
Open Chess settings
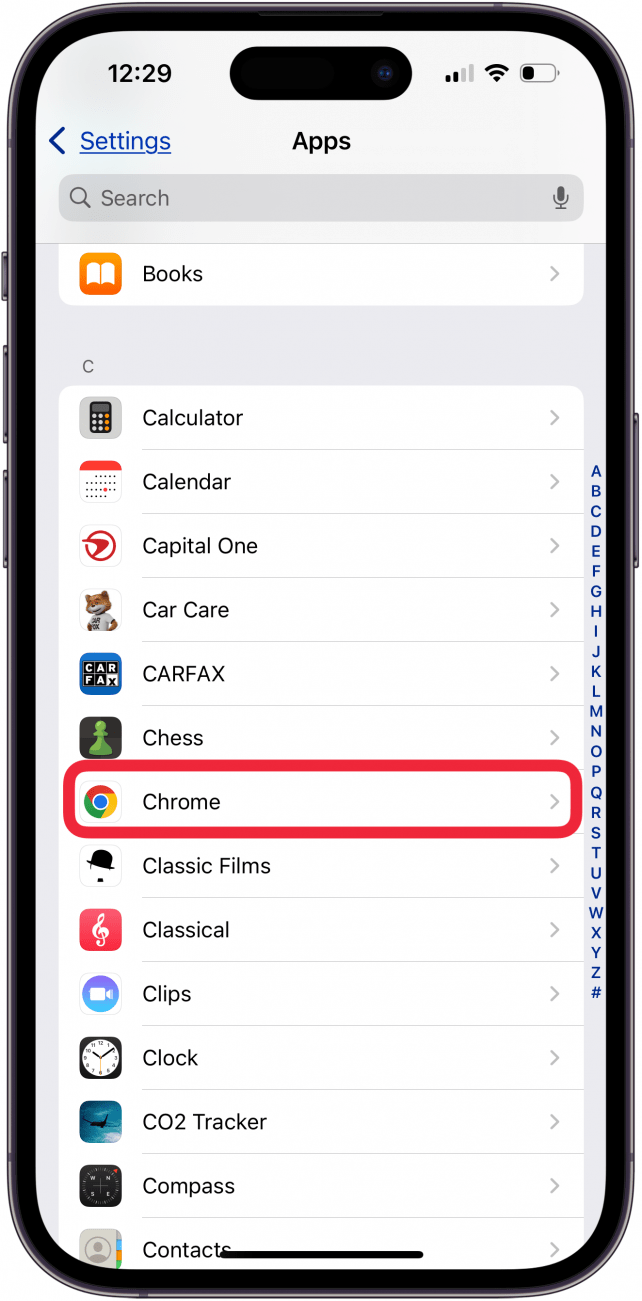click(320, 738)
